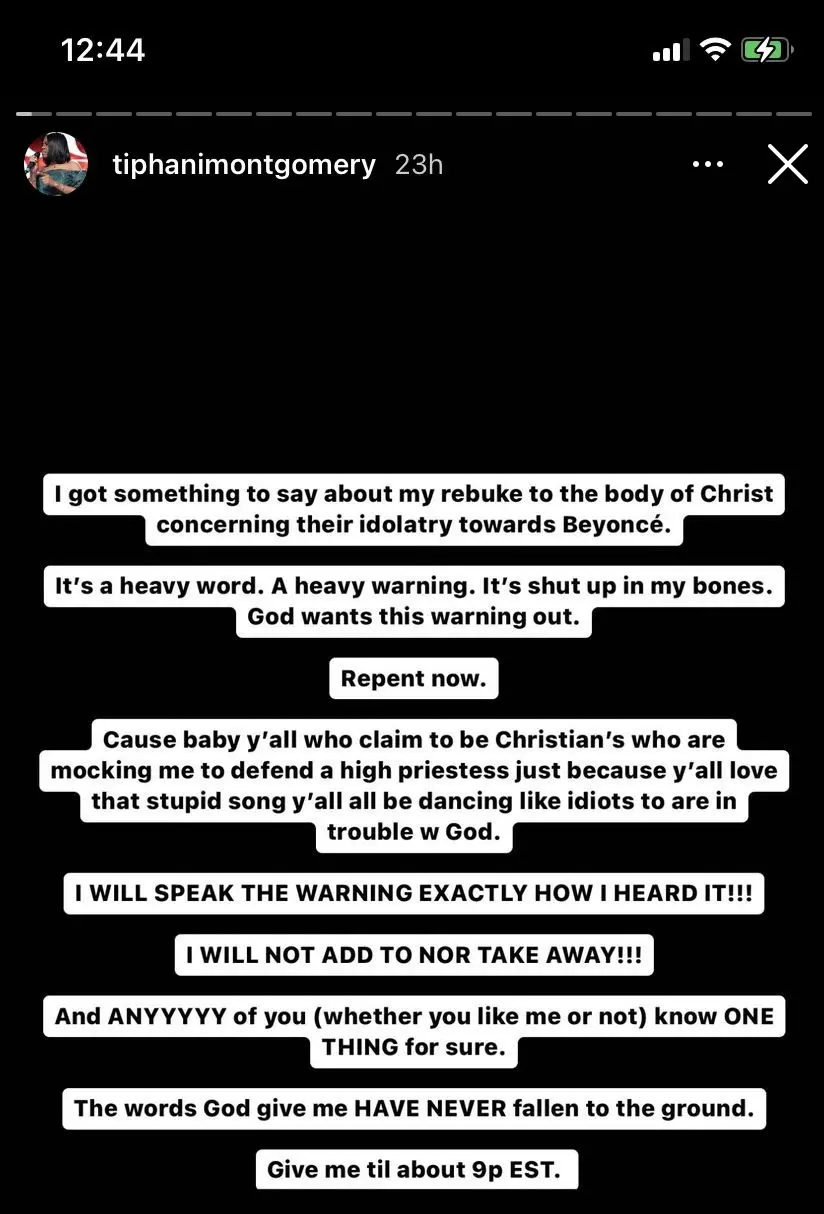
Task: Close the story viewer
Action: [787, 164]
